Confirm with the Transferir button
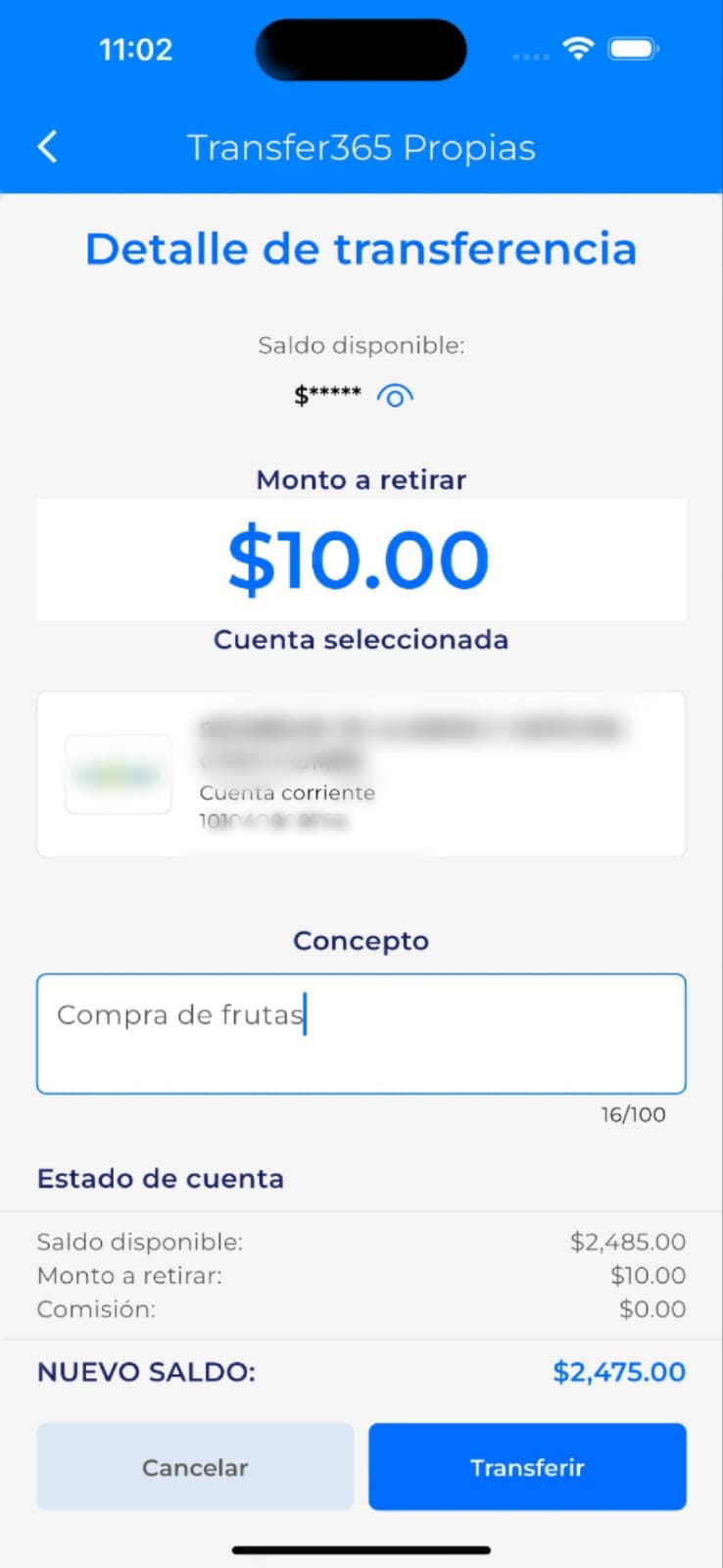This screenshot has width=723, height=1568. click(527, 1466)
